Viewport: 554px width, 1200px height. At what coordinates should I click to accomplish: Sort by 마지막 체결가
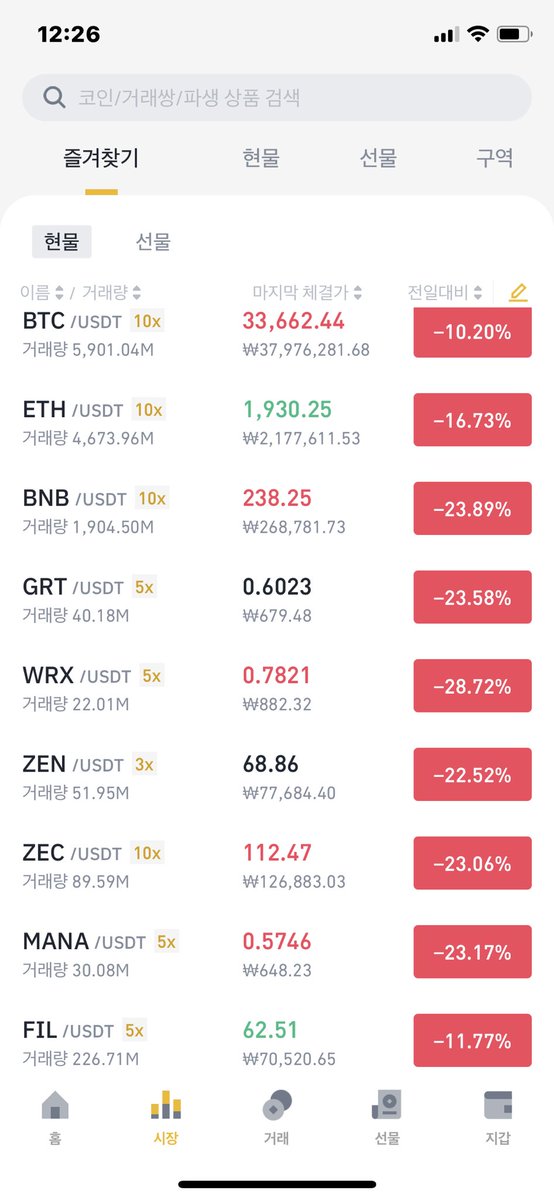pyautogui.click(x=307, y=292)
